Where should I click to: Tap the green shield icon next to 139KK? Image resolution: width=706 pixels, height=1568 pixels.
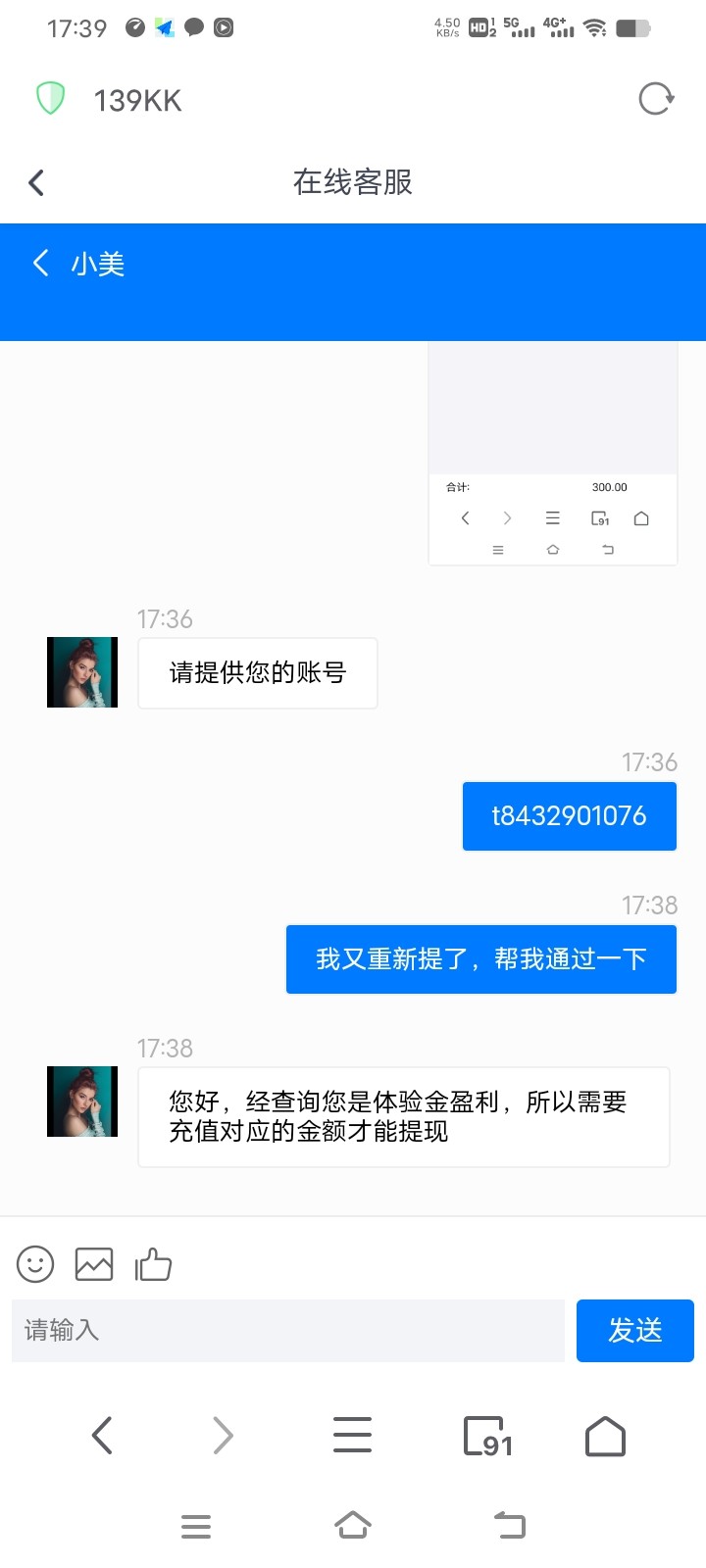pyautogui.click(x=49, y=98)
